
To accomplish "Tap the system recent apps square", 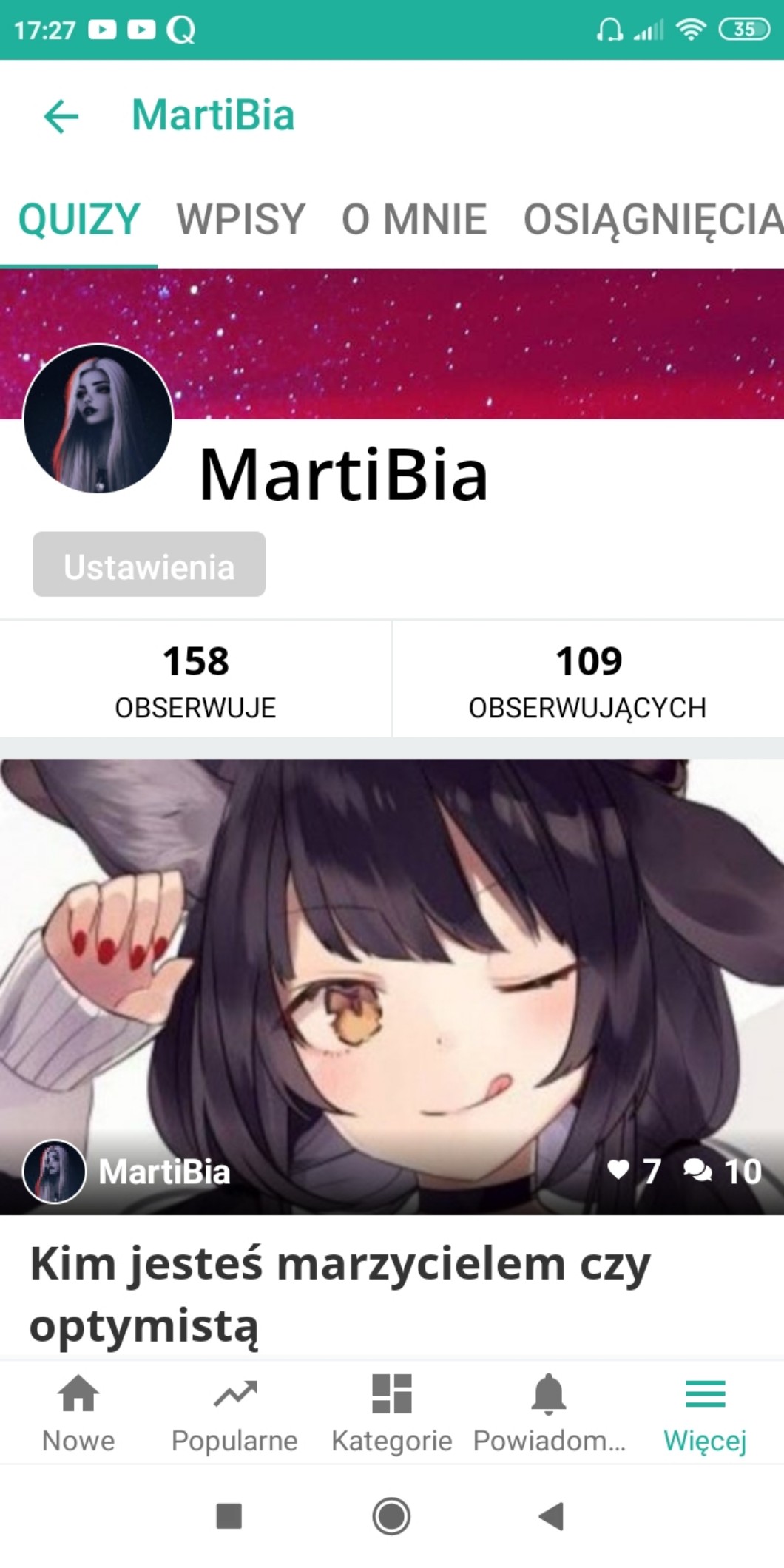I will tap(229, 1516).
